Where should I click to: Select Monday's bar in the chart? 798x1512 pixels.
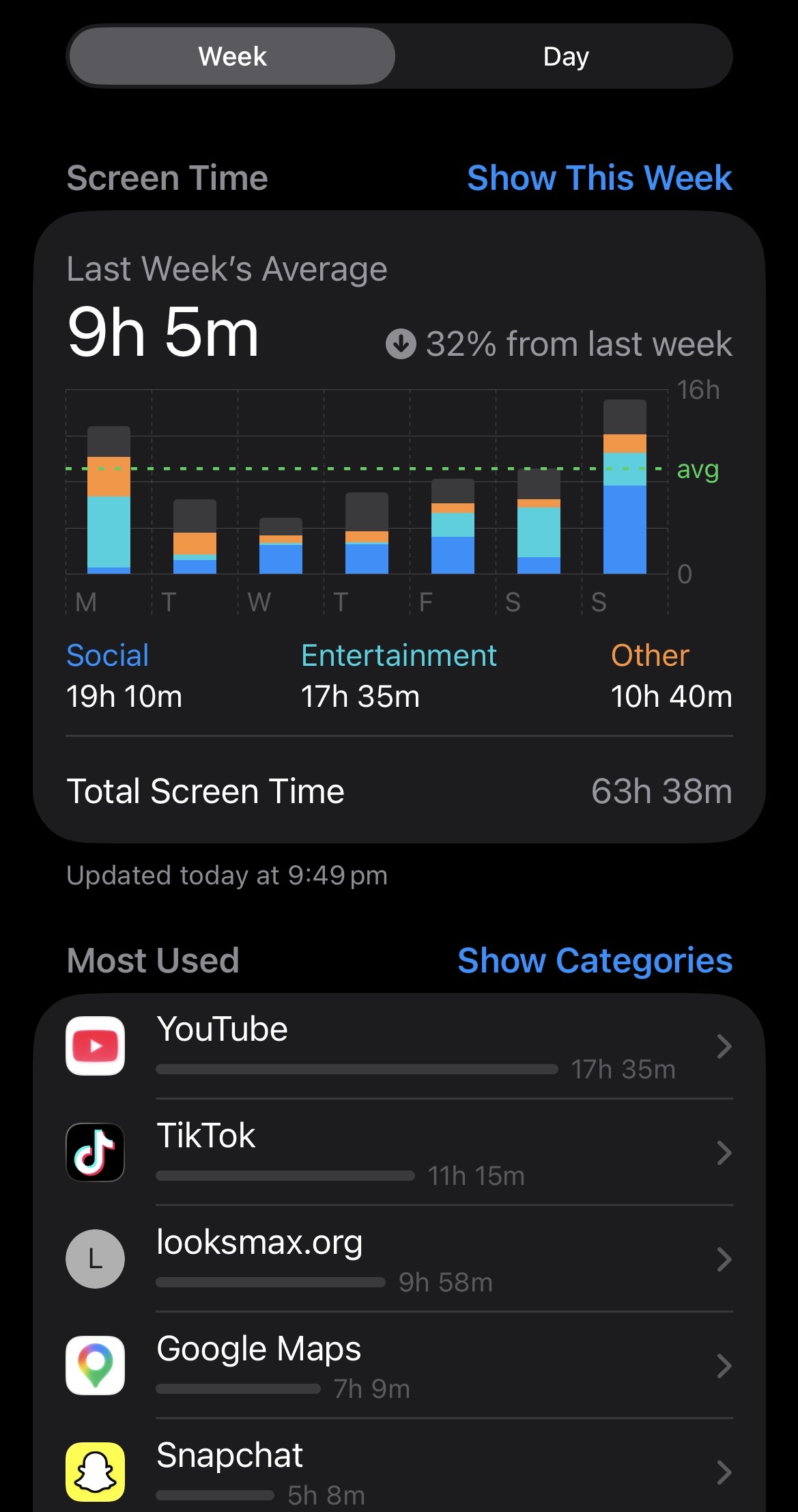[x=109, y=500]
